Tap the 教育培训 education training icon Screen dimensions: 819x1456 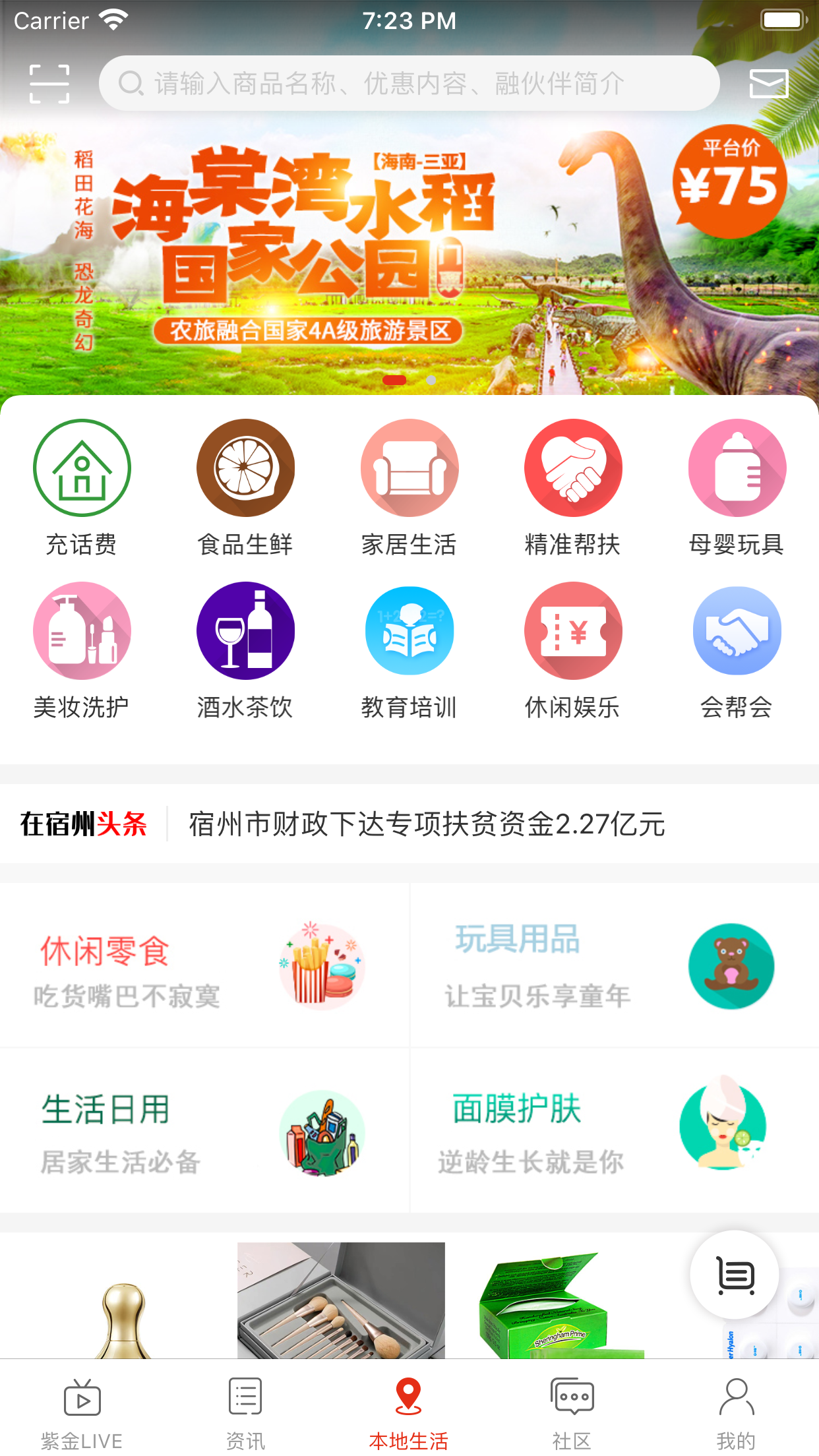[x=409, y=631]
